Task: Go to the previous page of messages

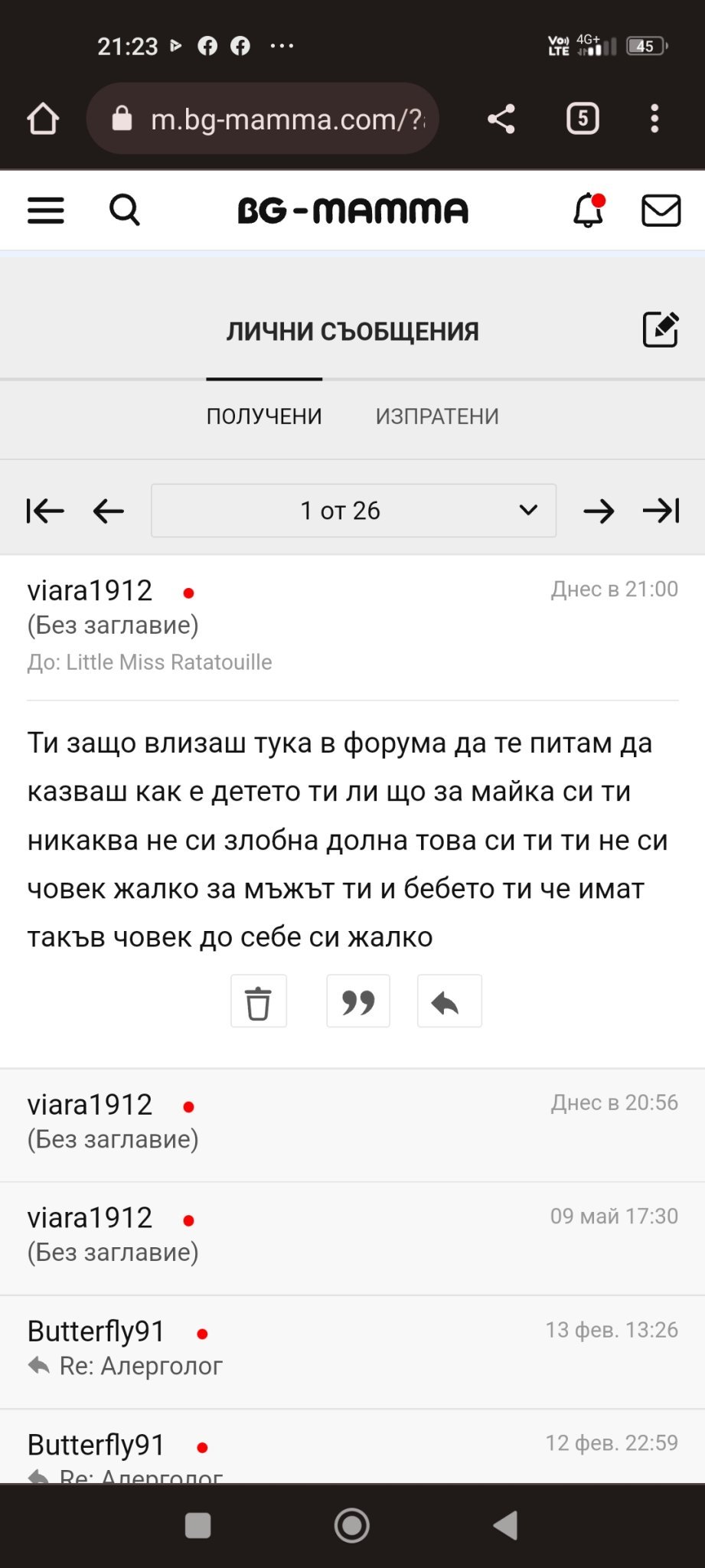Action: coord(108,511)
